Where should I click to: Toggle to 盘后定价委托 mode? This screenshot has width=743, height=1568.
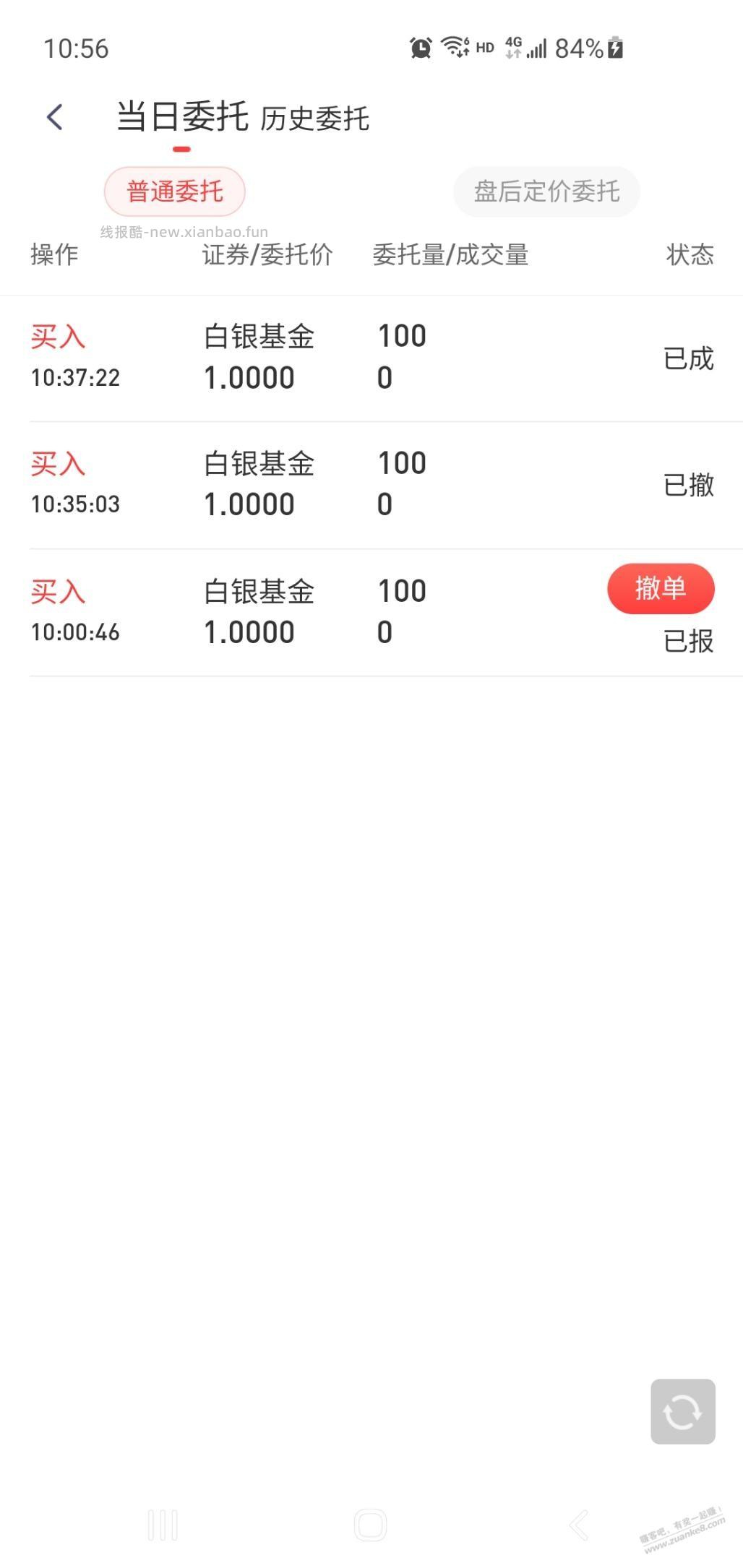click(546, 191)
